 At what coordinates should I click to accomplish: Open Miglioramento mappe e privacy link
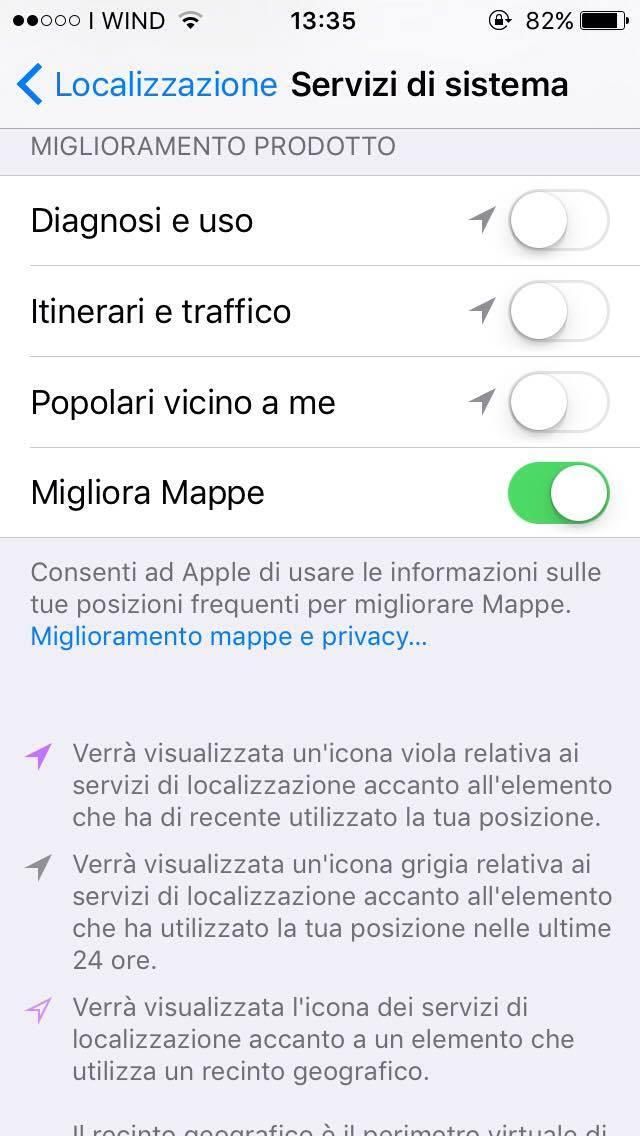tap(229, 637)
